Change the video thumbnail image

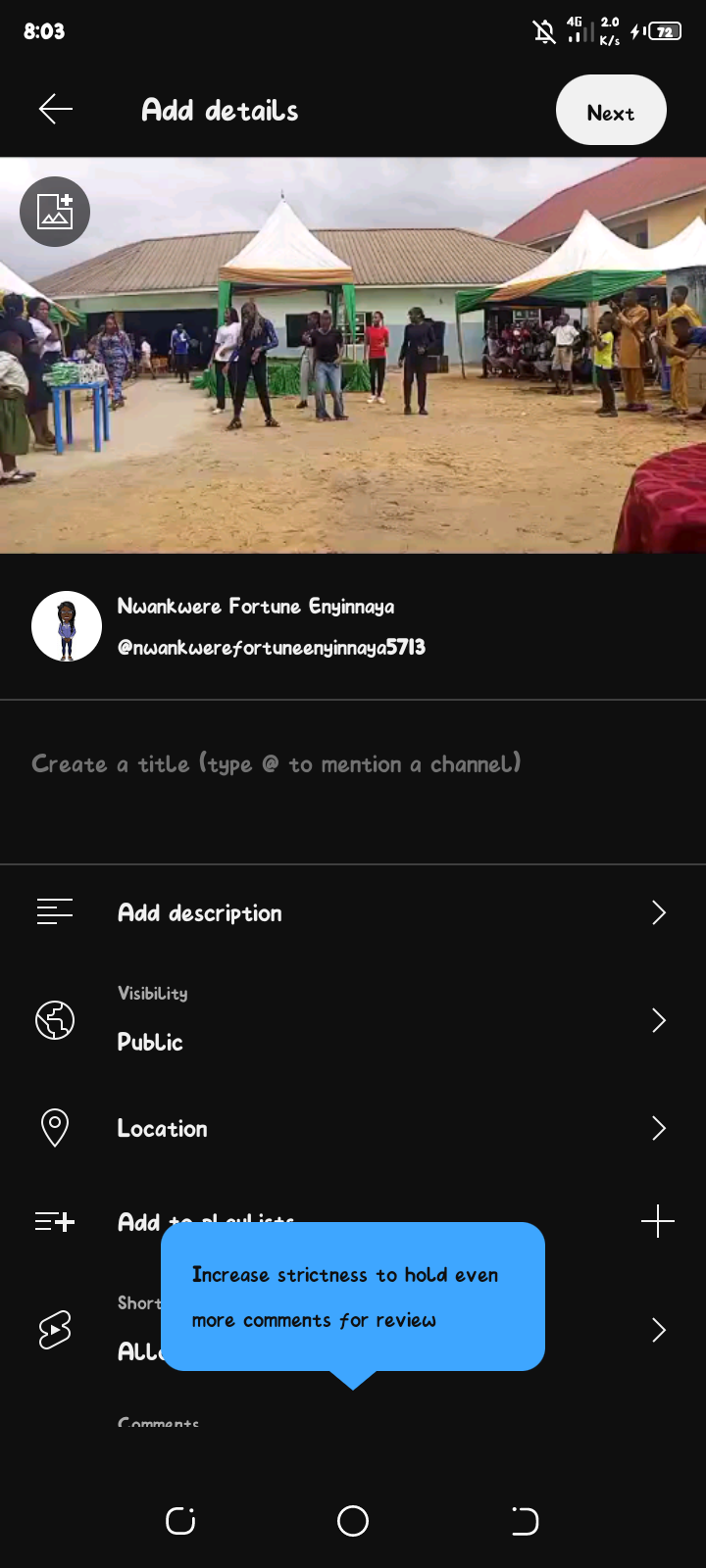55,212
